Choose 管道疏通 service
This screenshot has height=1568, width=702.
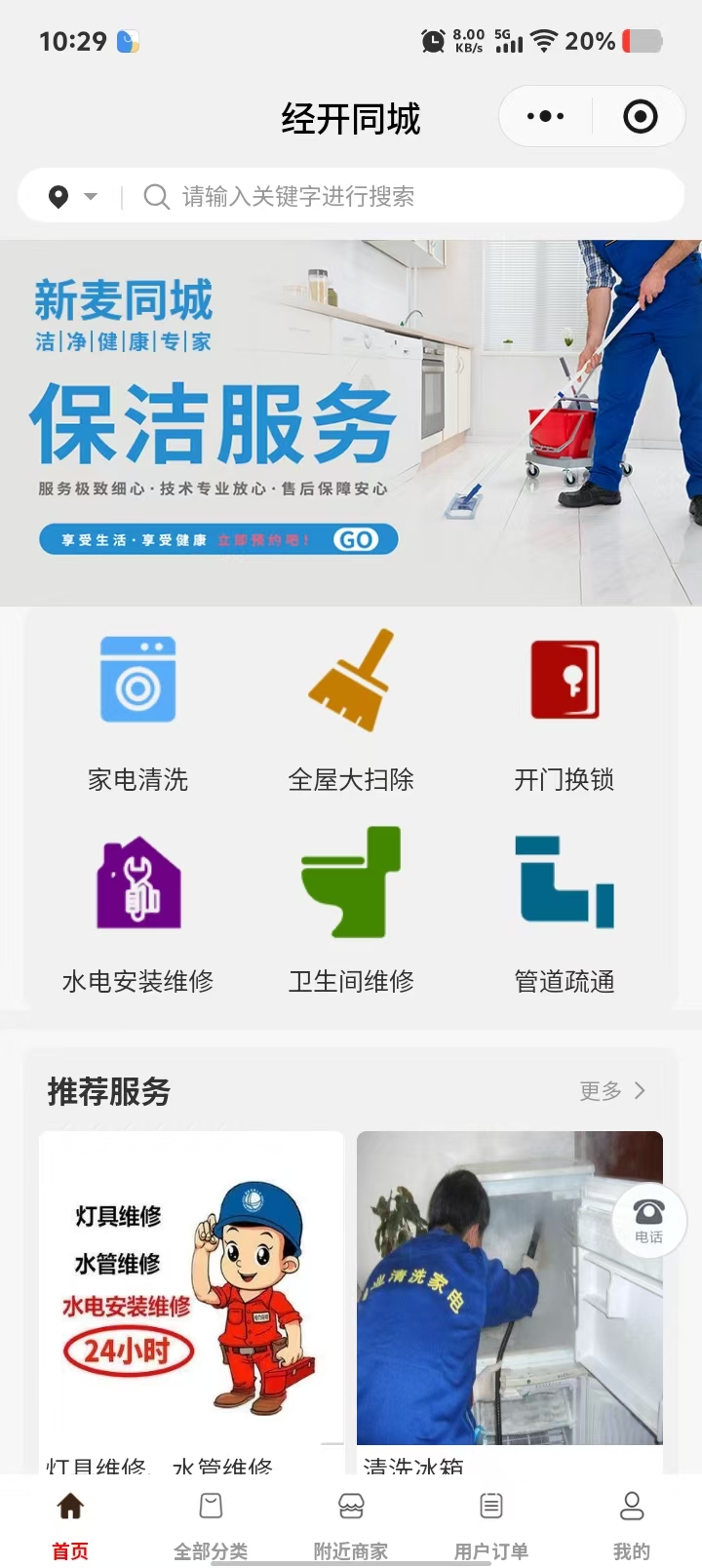(x=565, y=912)
